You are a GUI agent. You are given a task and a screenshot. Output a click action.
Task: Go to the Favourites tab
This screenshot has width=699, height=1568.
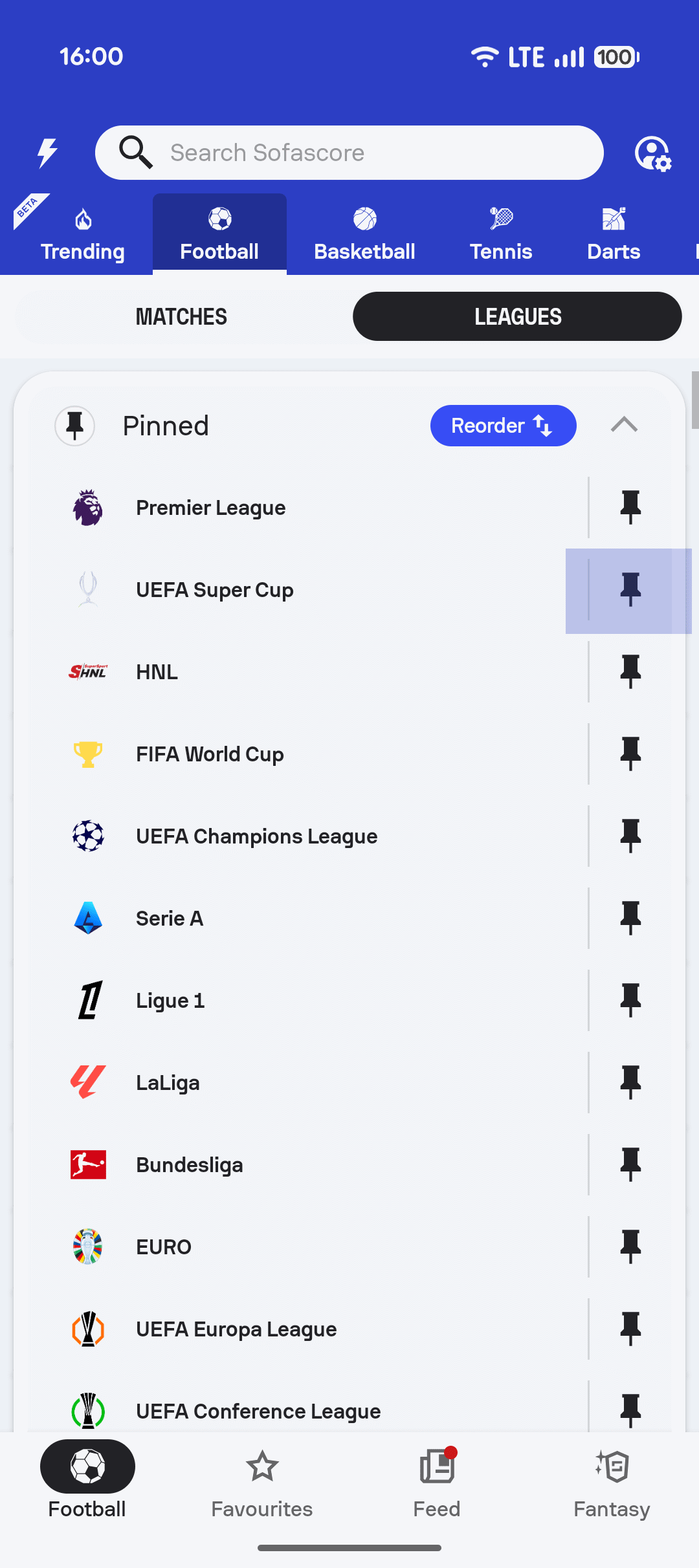pos(262,1481)
